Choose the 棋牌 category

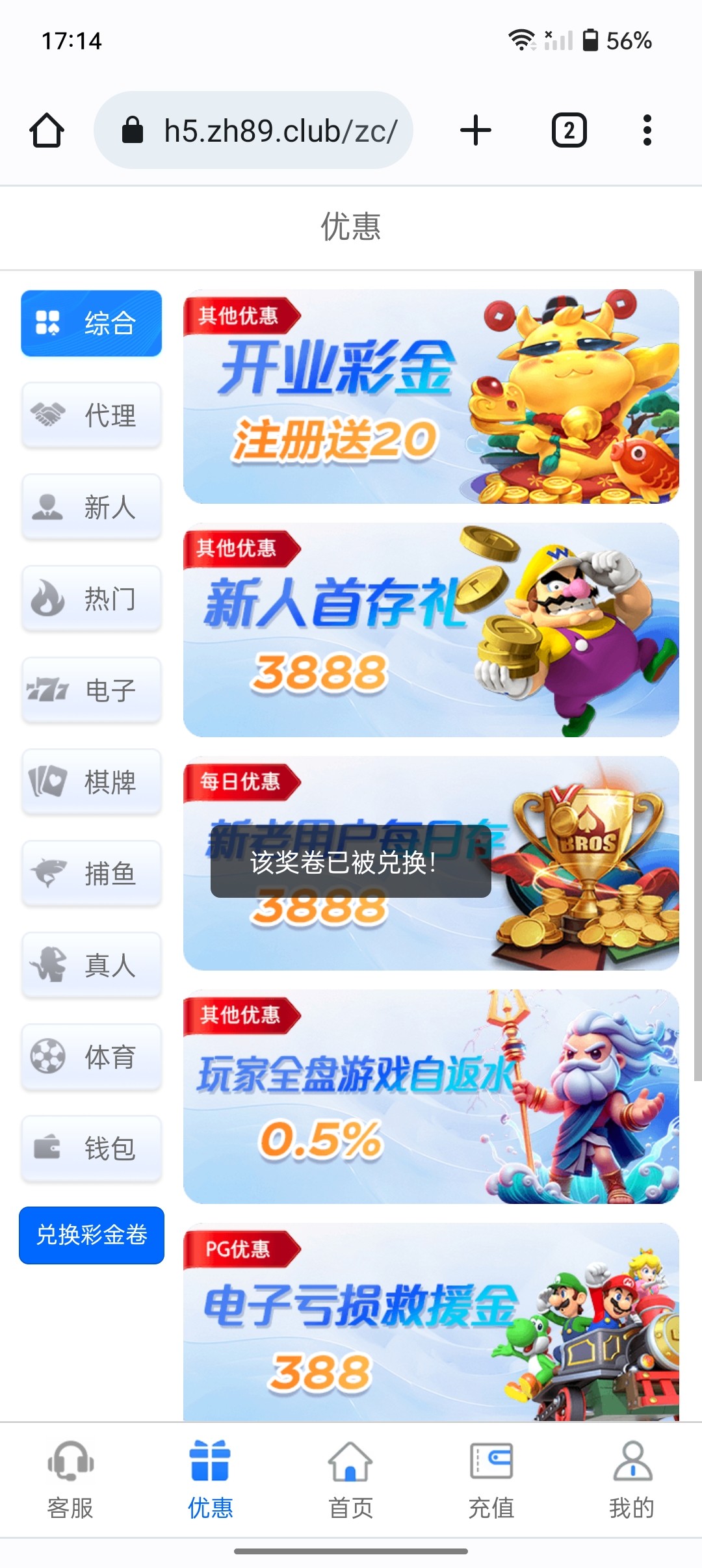(x=92, y=782)
